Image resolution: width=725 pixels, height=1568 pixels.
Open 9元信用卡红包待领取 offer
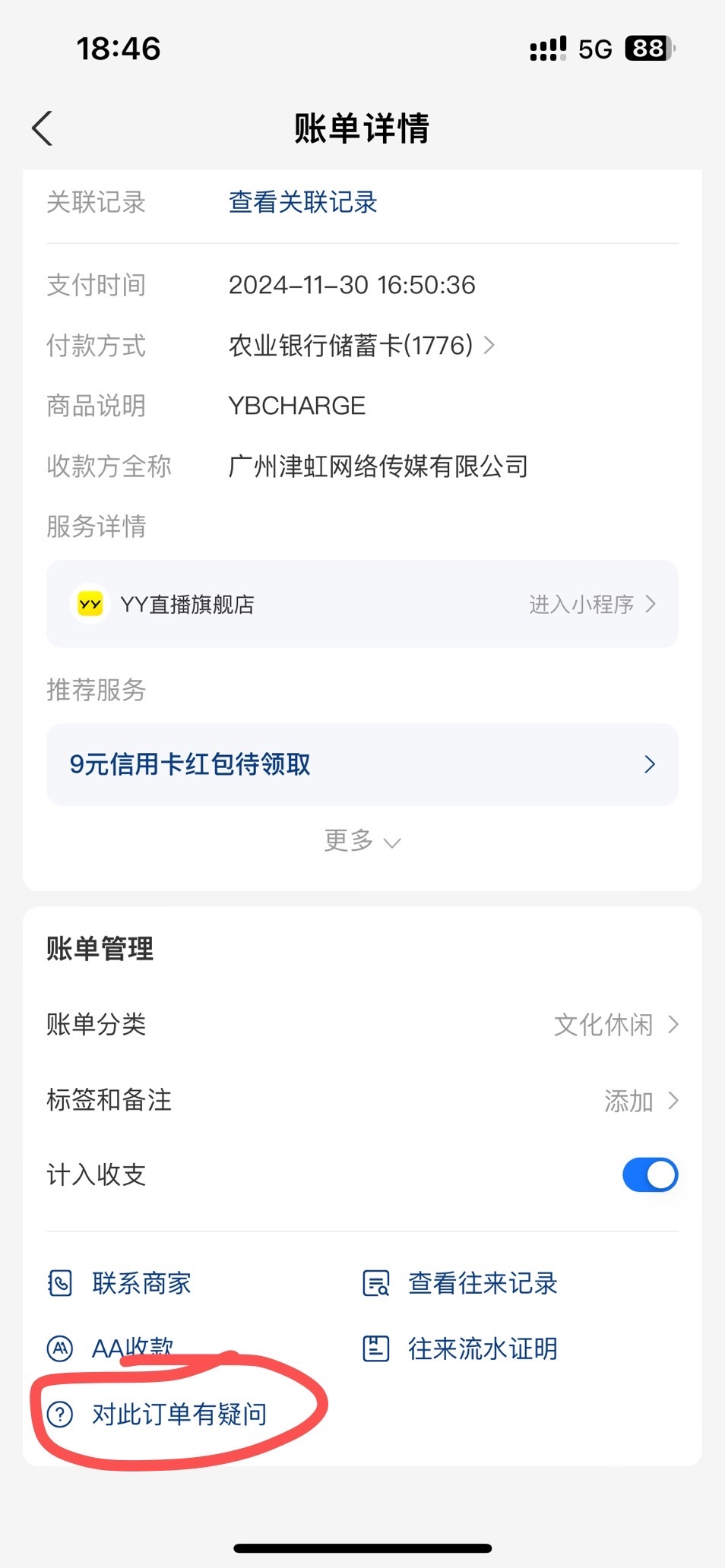click(362, 764)
